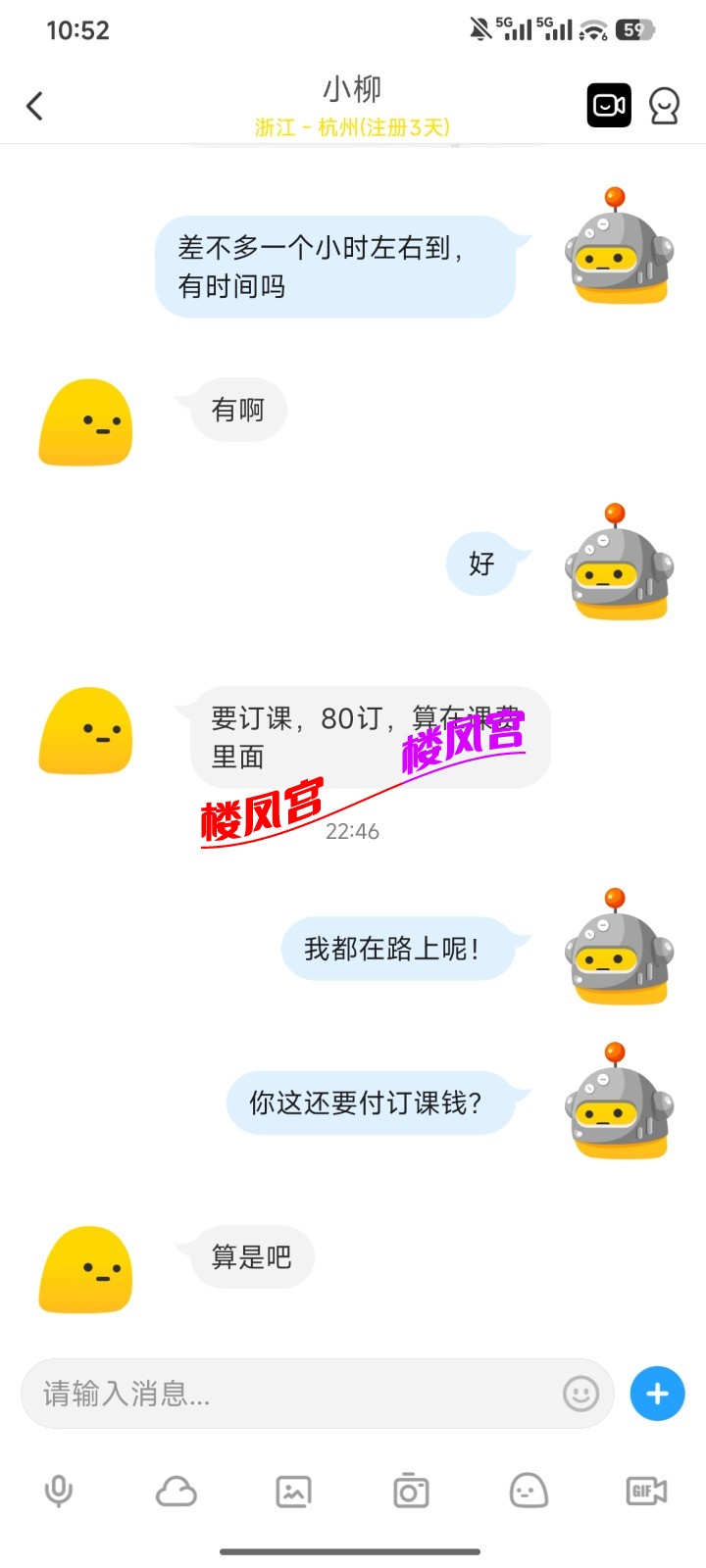Open the GIF video option
Image resolution: width=706 pixels, height=1568 pixels.
point(646,1491)
